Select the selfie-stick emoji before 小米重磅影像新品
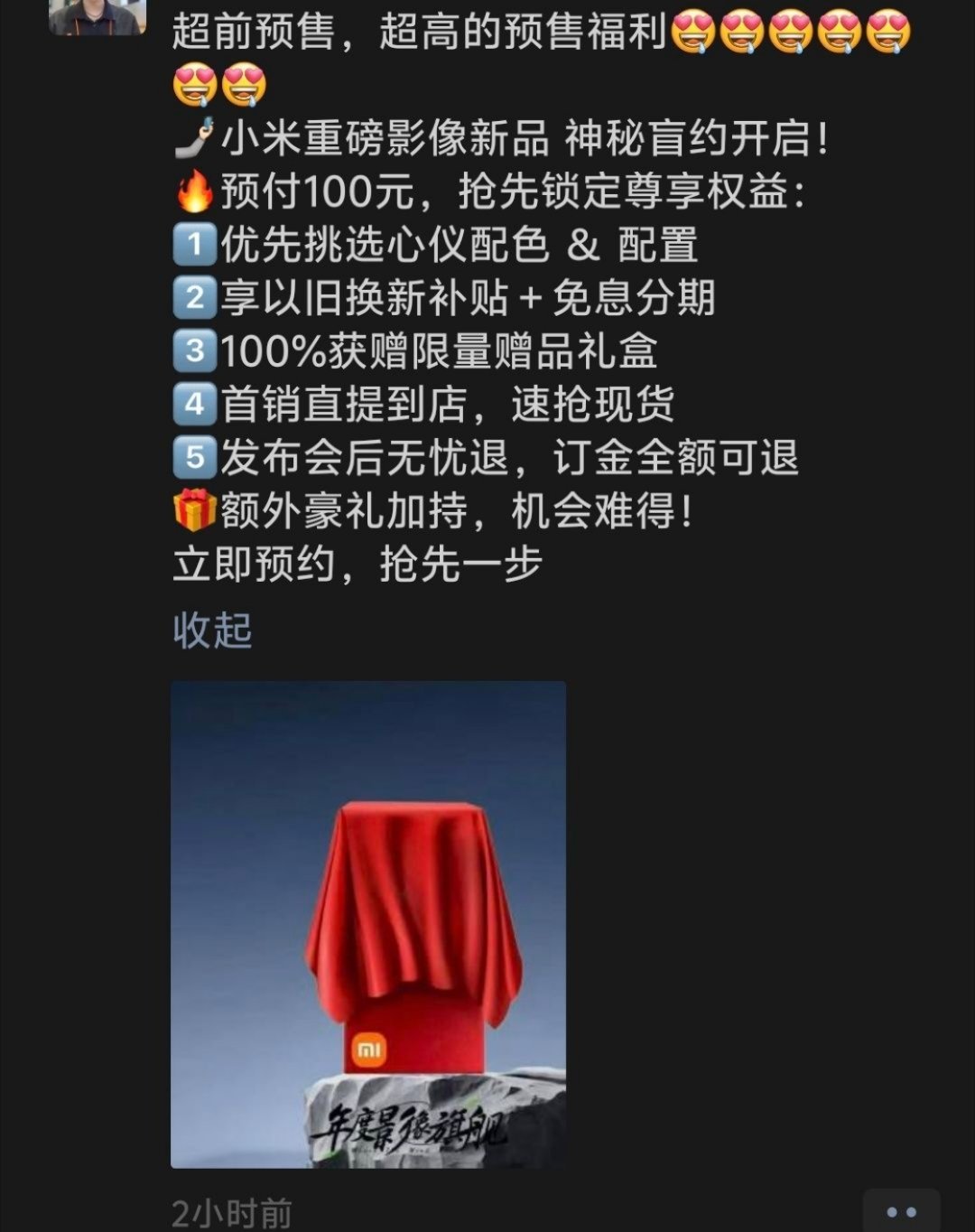Image resolution: width=975 pixels, height=1232 pixels. point(192,137)
